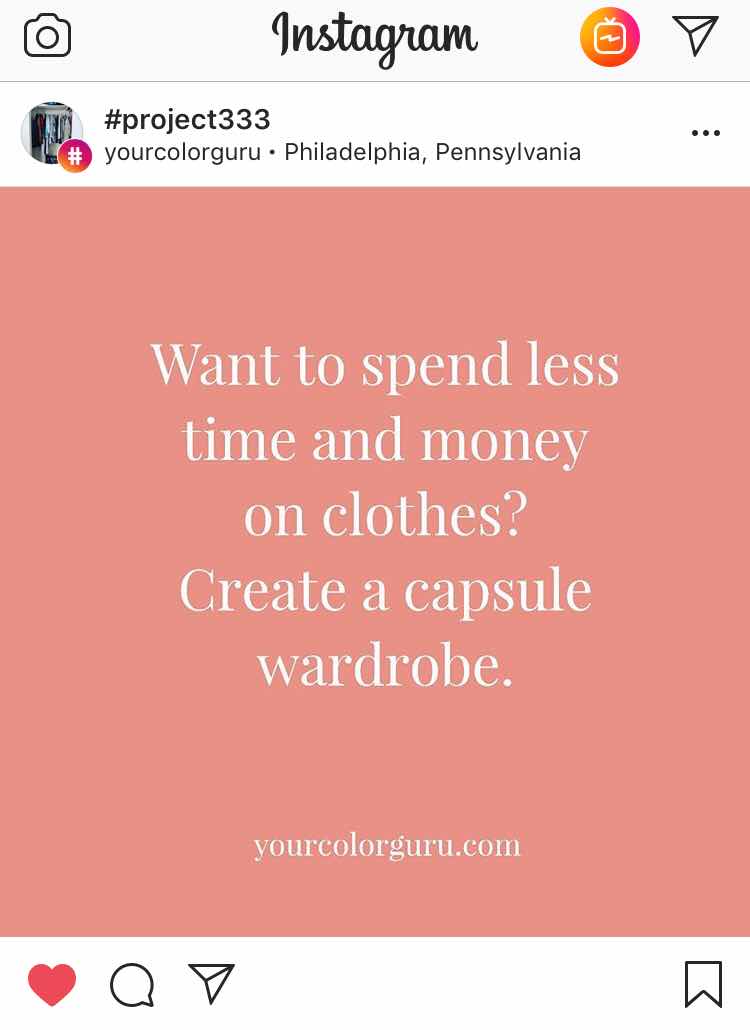This screenshot has width=750, height=1030.
Task: Open the capsule wardrobe post image
Action: point(375,560)
